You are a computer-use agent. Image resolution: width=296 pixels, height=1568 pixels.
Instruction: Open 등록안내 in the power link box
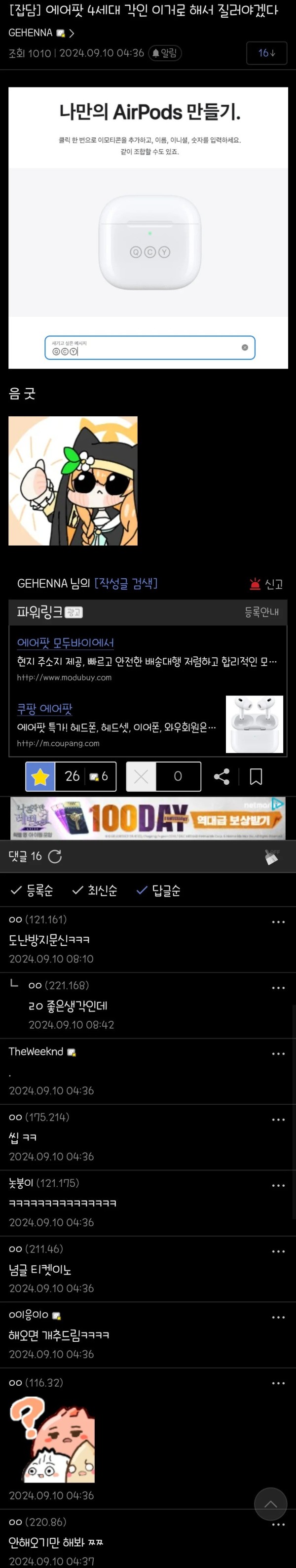[261, 612]
